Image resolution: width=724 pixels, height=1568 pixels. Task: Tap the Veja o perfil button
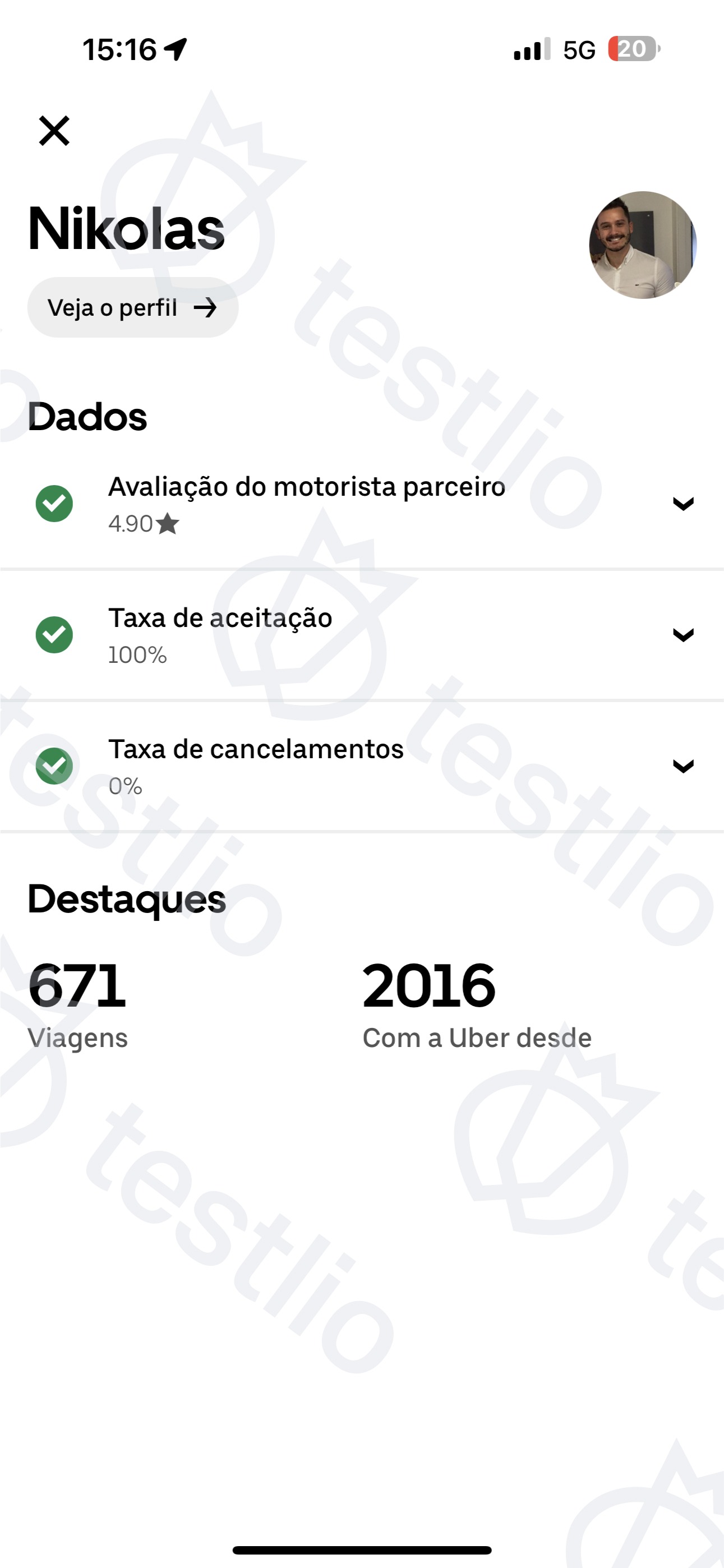coord(132,308)
